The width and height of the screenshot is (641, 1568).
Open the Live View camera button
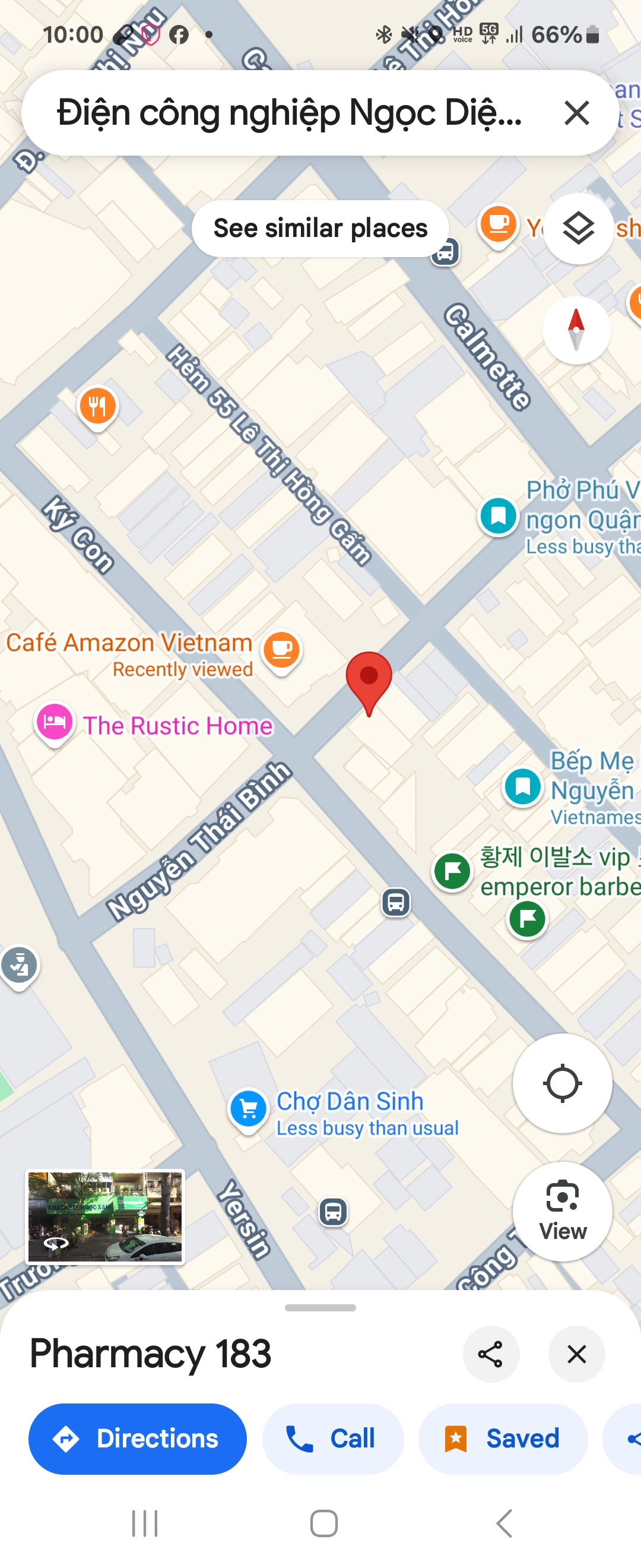point(562,1210)
